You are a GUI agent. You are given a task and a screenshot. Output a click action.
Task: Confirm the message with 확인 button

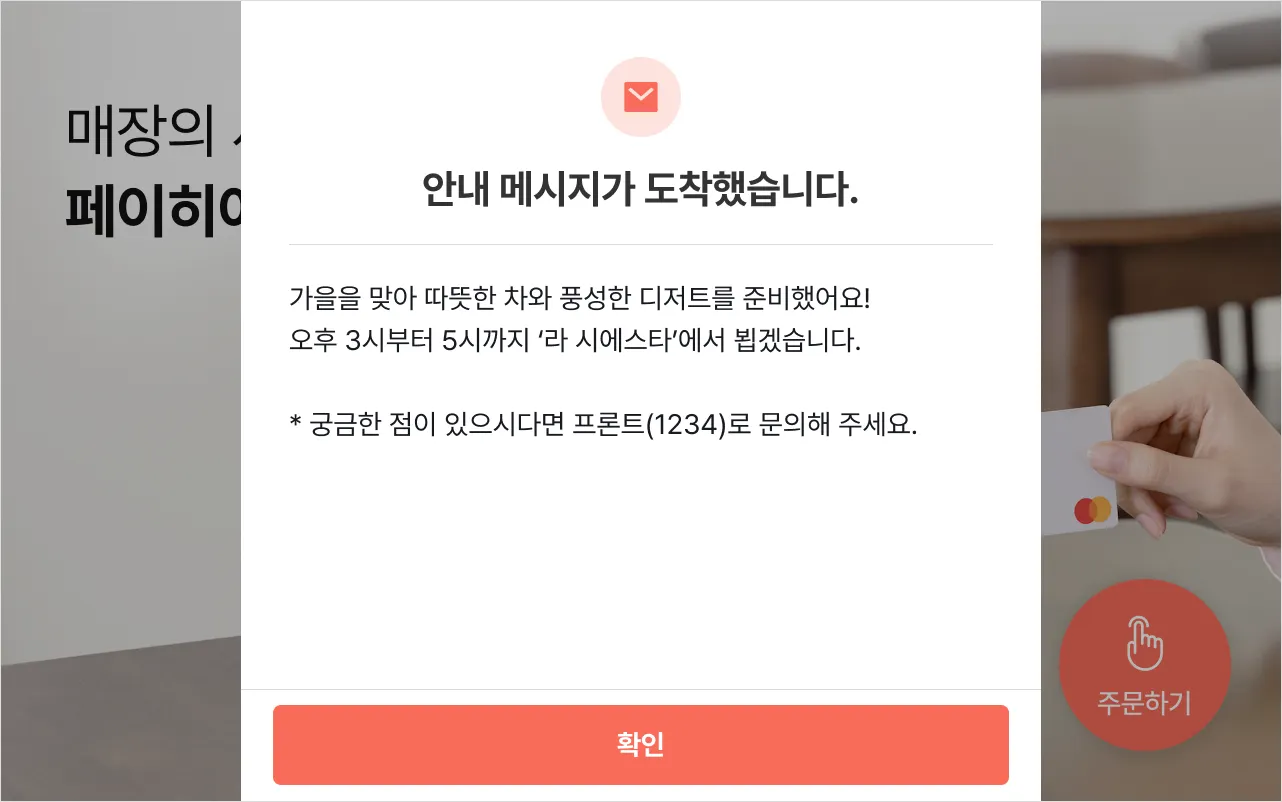coord(640,745)
